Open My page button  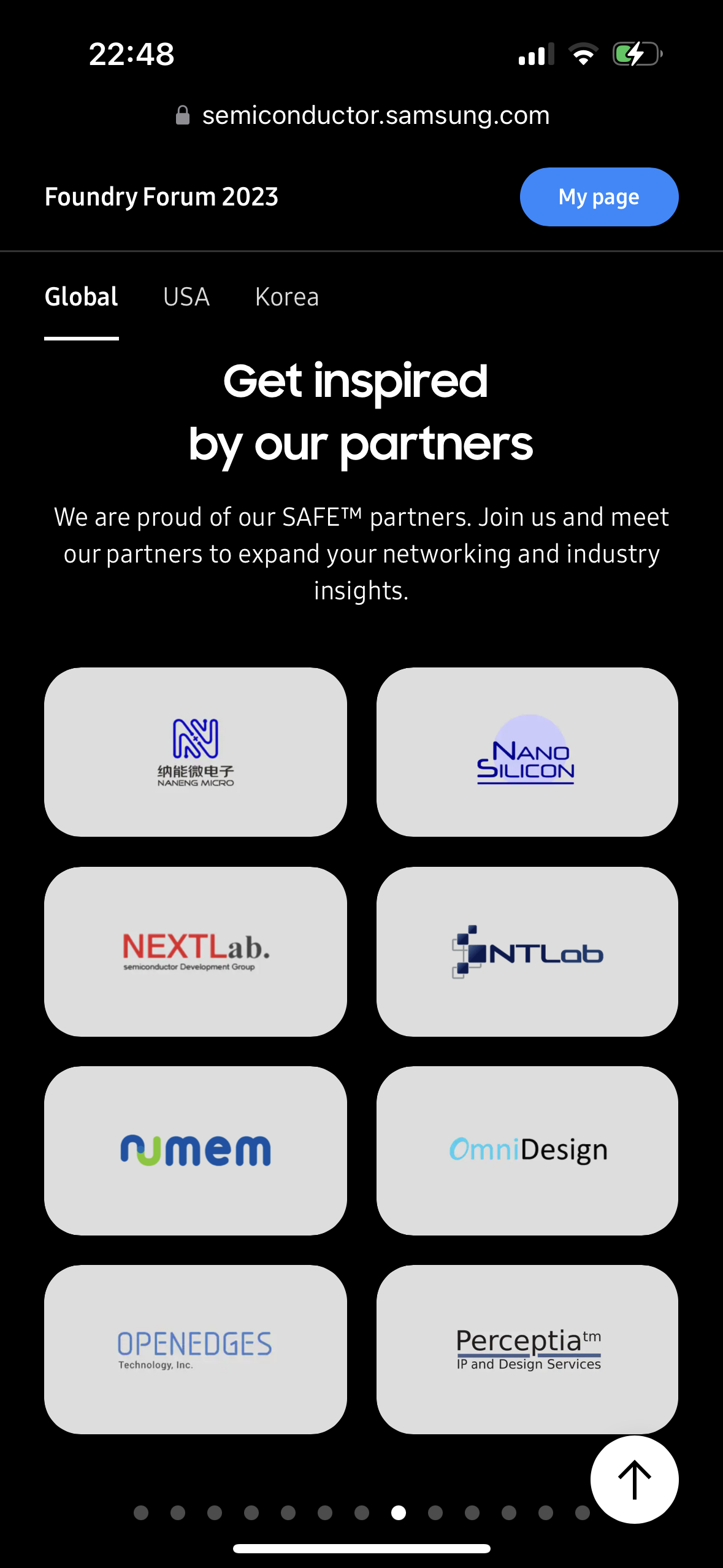point(599,197)
